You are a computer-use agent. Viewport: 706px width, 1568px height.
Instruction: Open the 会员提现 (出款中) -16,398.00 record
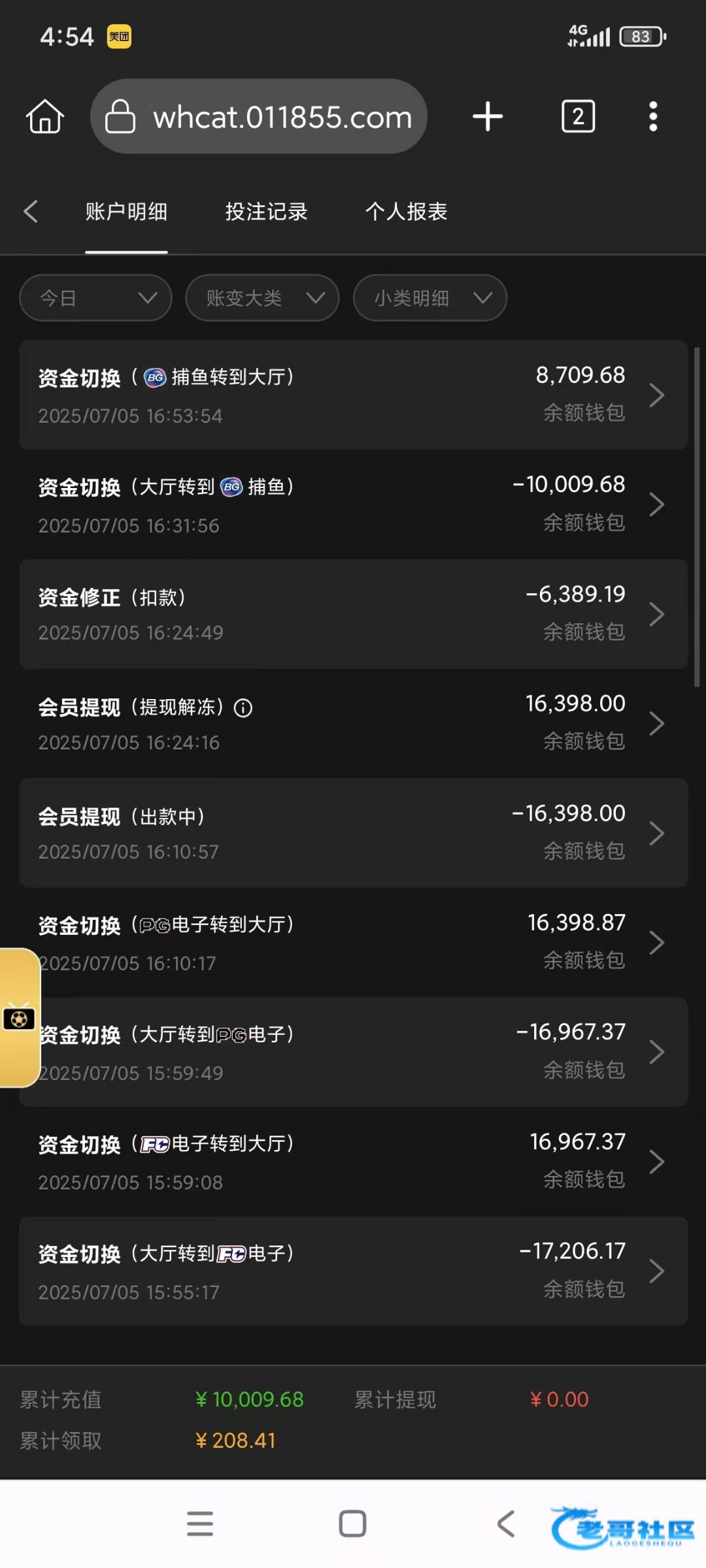[x=353, y=832]
